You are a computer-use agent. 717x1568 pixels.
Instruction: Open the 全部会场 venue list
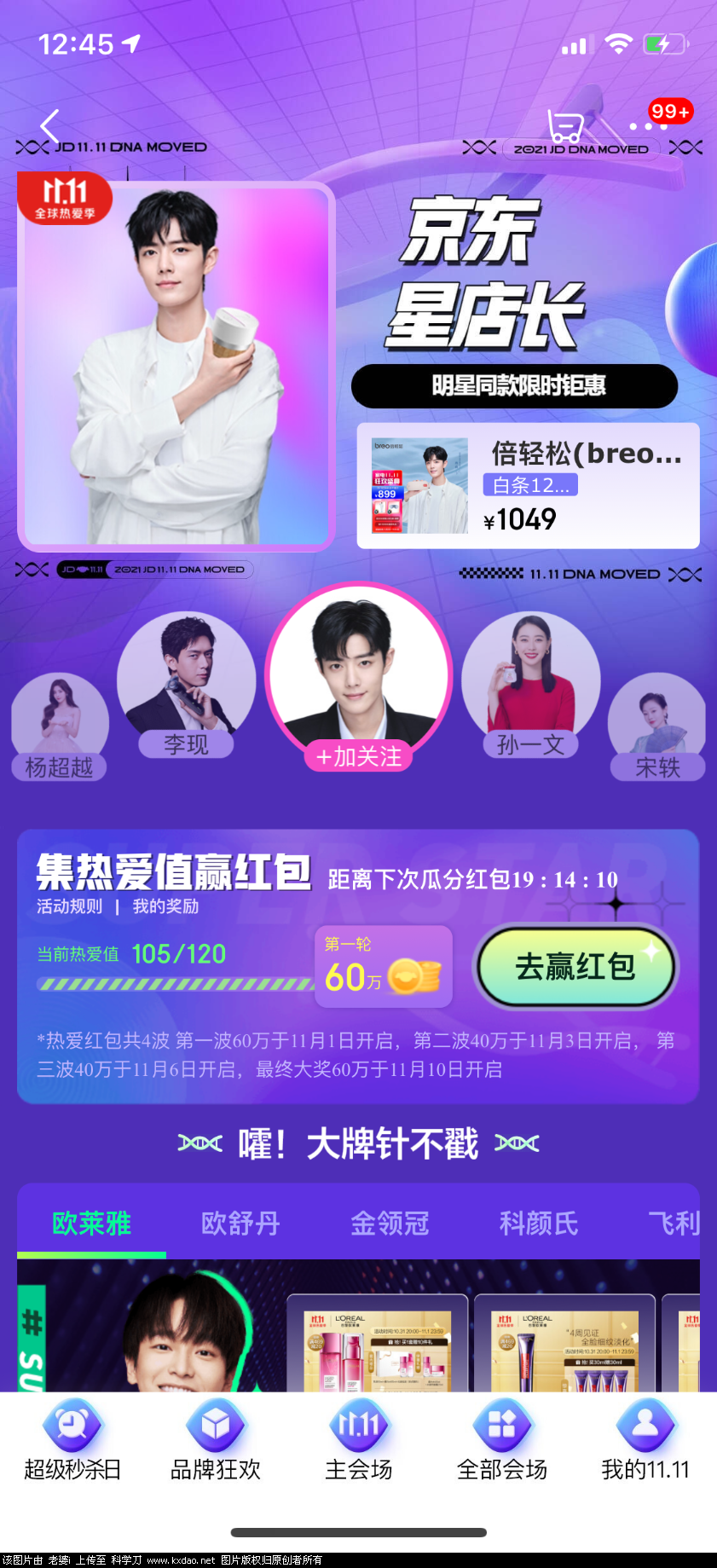(502, 1441)
